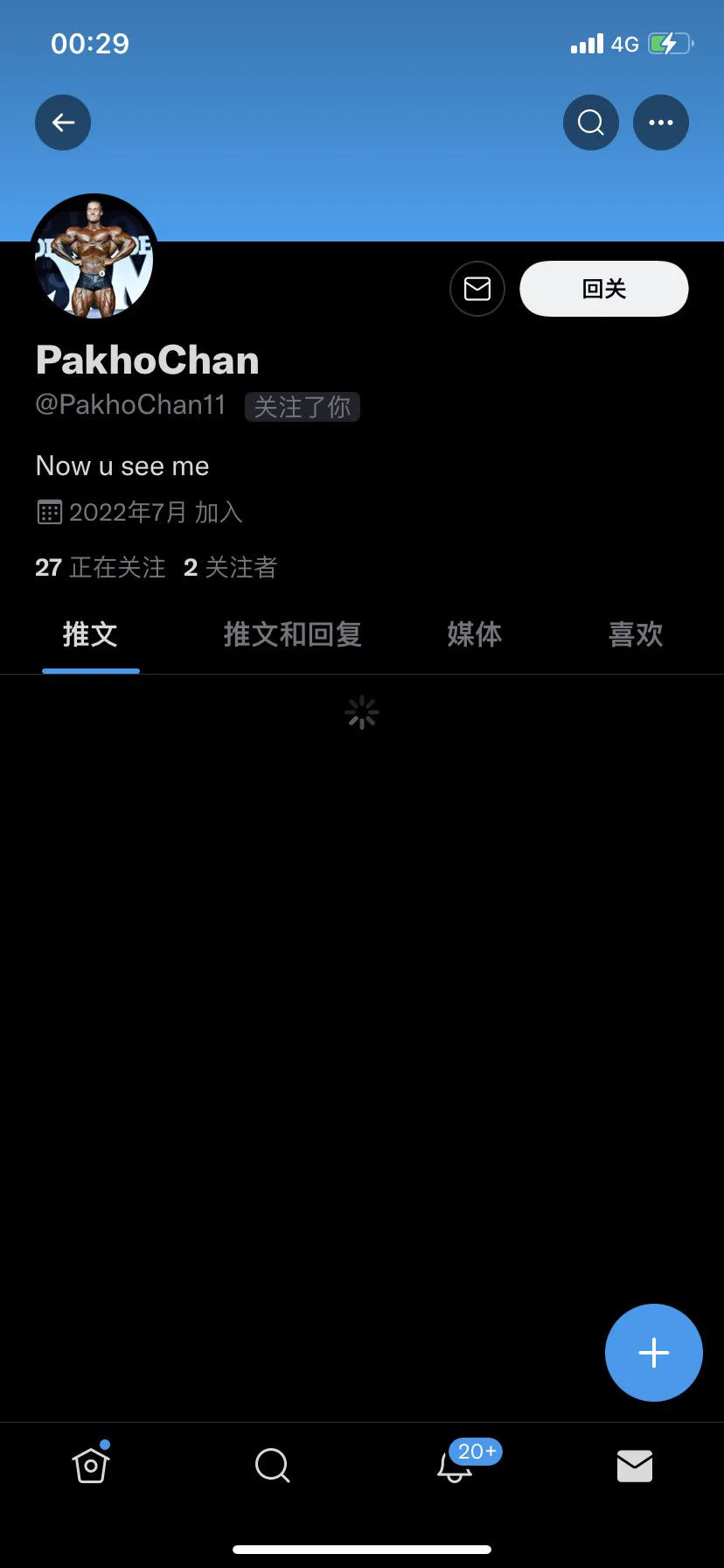Follow back with the 回关 button
Image resolution: width=724 pixels, height=1568 pixels.
604,289
